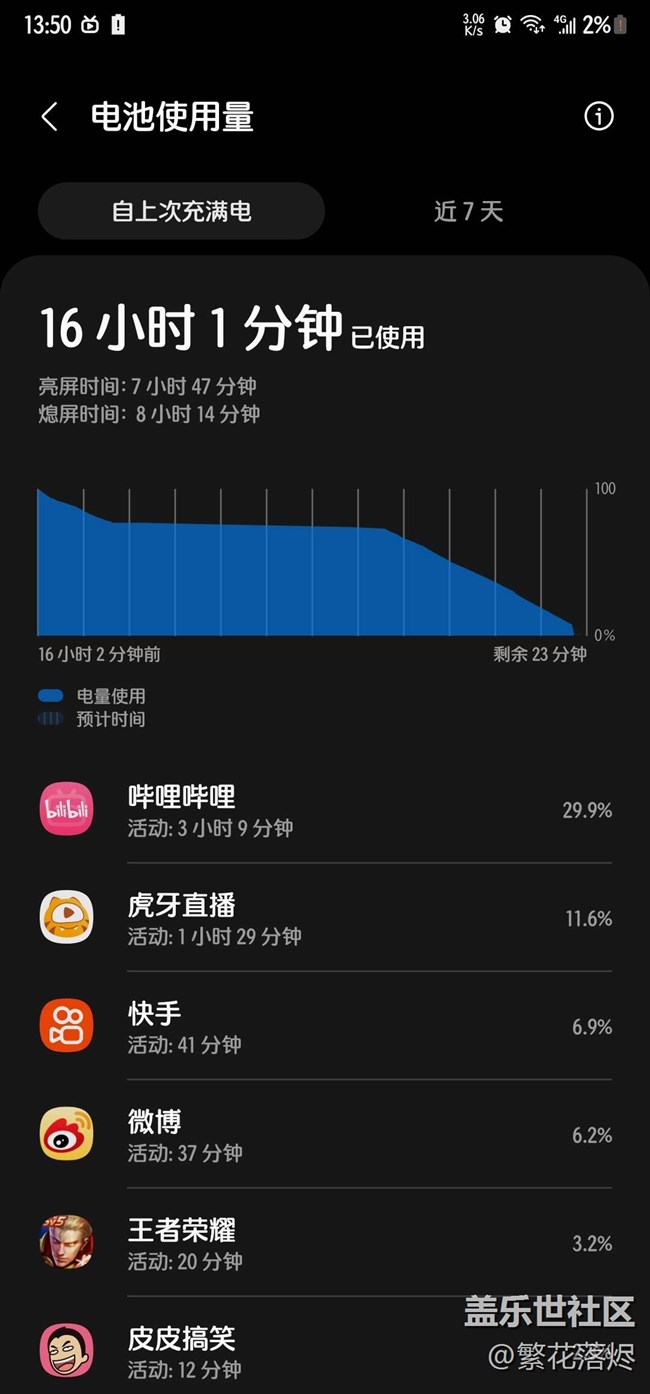Open 哔哩哔哩 battery usage details
Image resolution: width=650 pixels, height=1394 pixels.
click(325, 810)
